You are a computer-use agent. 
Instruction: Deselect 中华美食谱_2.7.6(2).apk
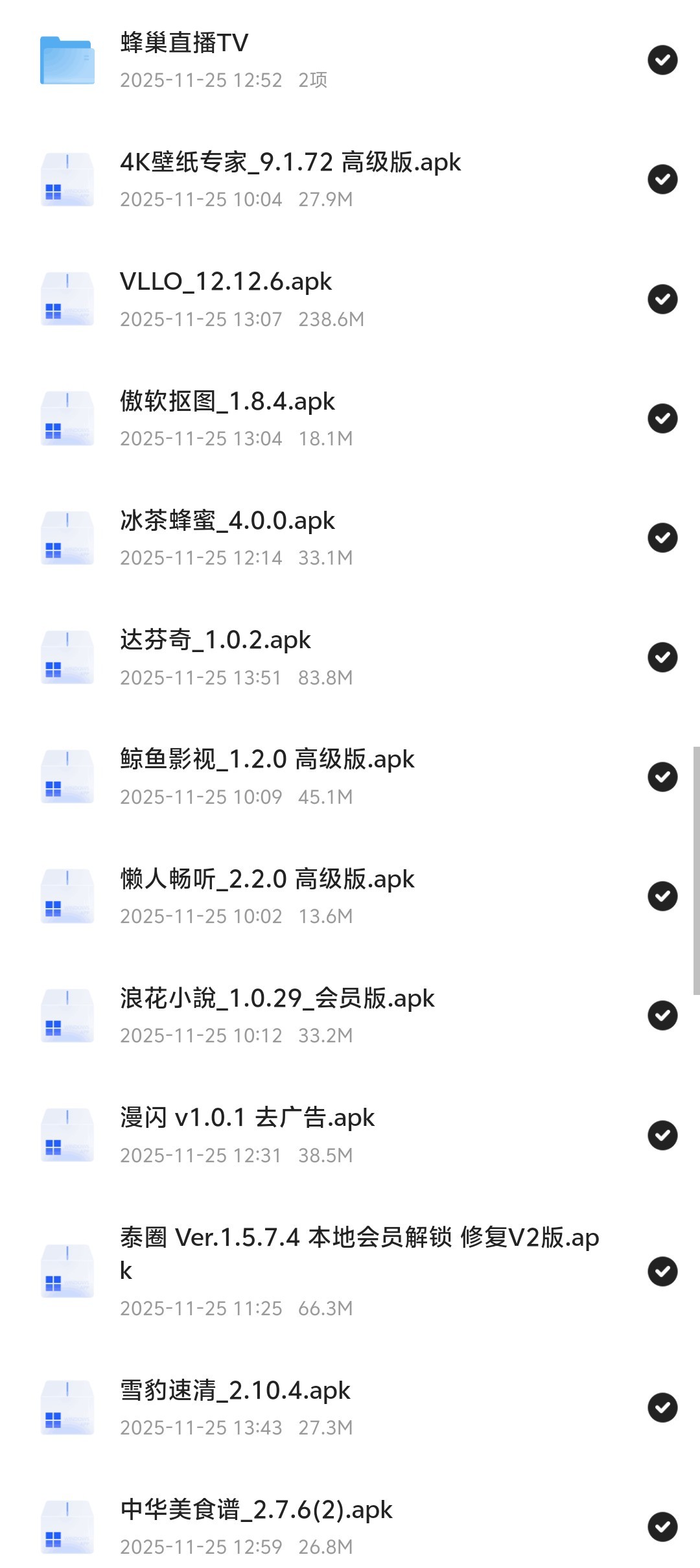tap(662, 1527)
